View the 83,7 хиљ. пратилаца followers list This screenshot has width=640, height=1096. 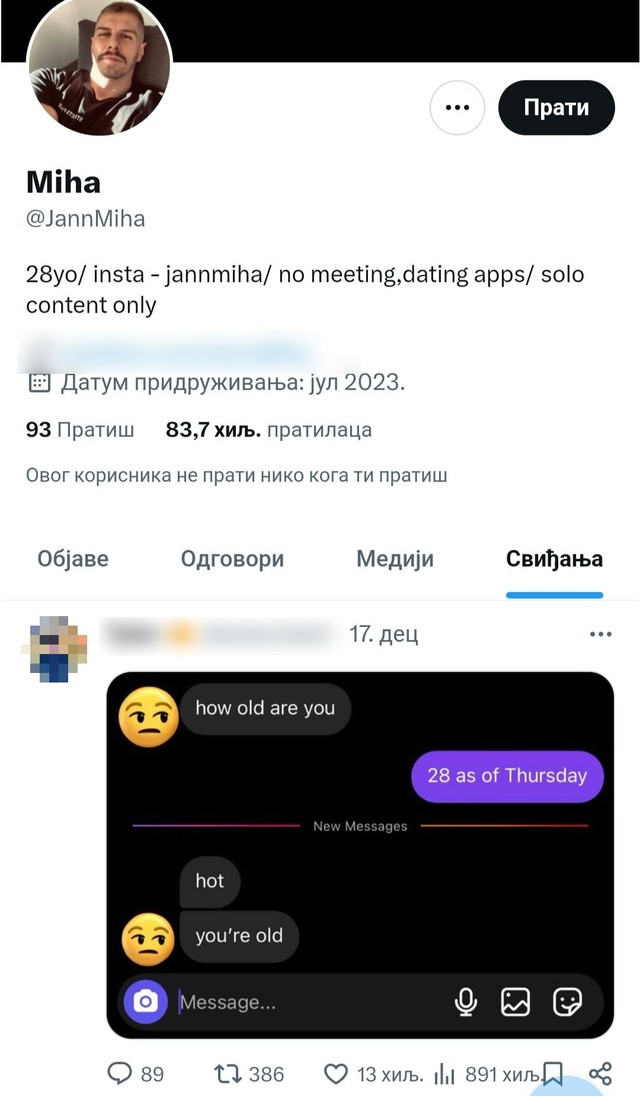click(x=268, y=430)
